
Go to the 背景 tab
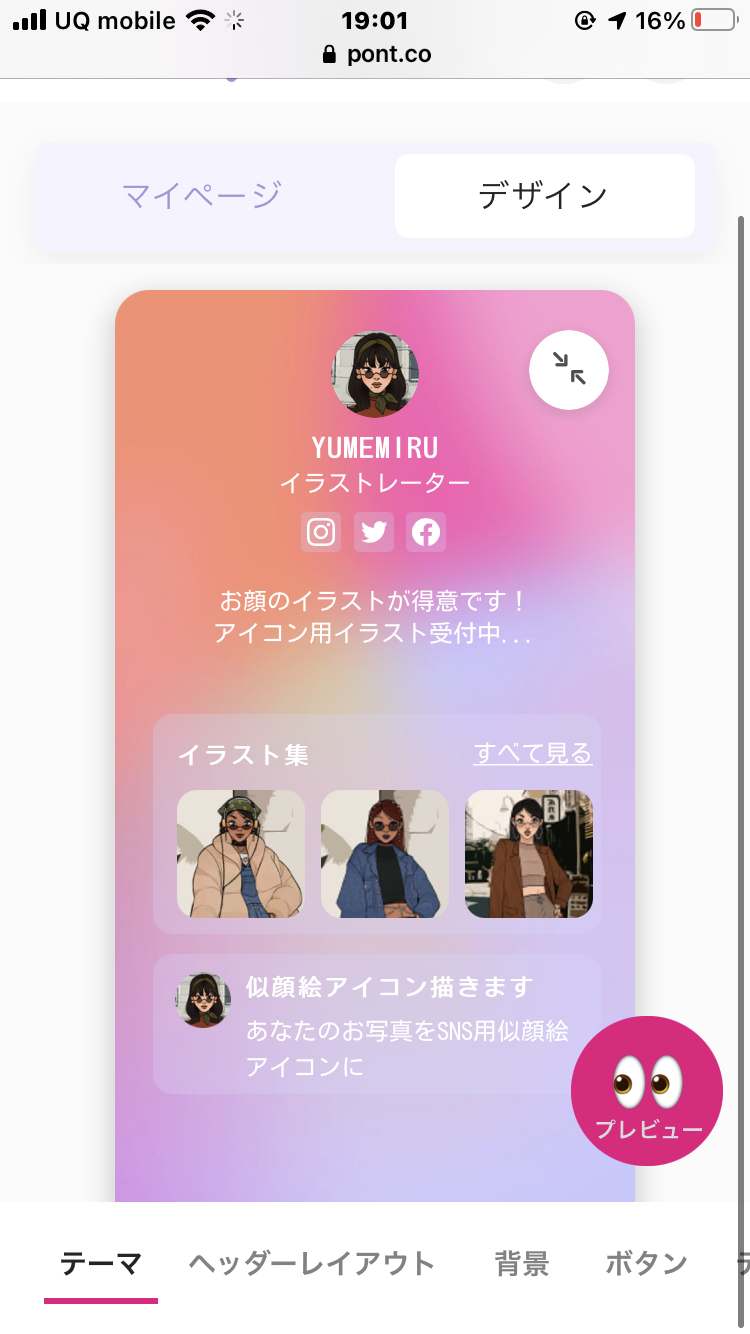click(522, 1264)
